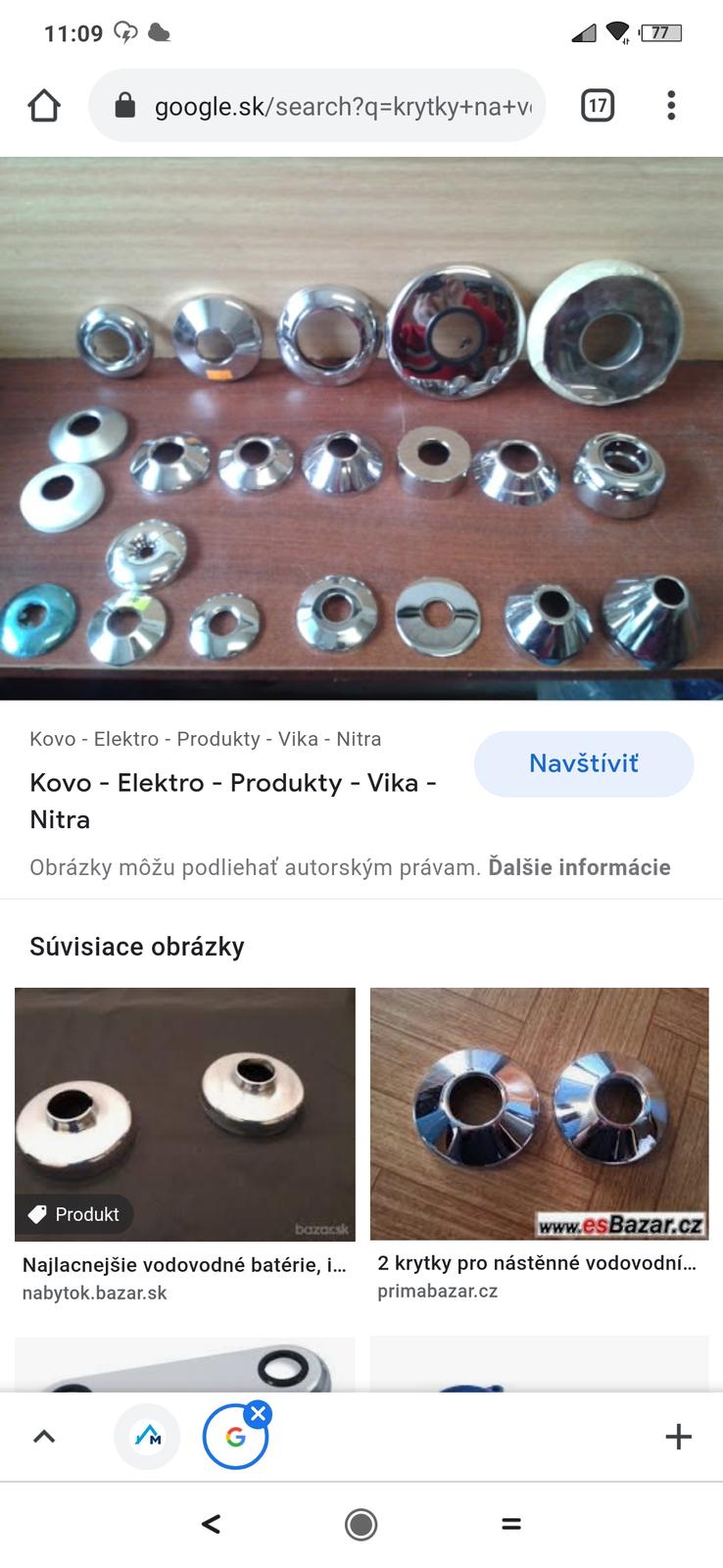Add a new tab with the plus button
Screen dimensions: 723x1568
678,1437
